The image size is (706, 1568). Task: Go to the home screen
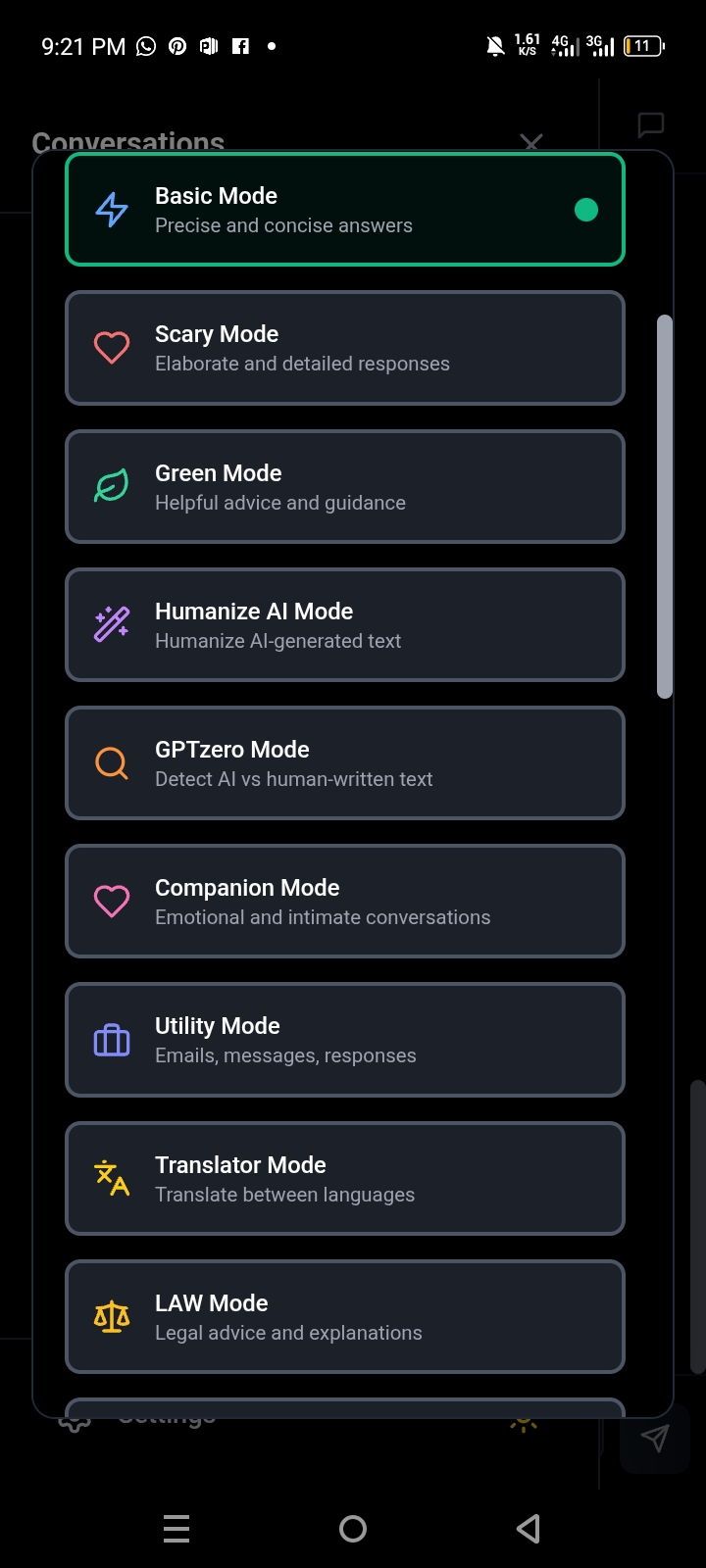click(353, 1529)
